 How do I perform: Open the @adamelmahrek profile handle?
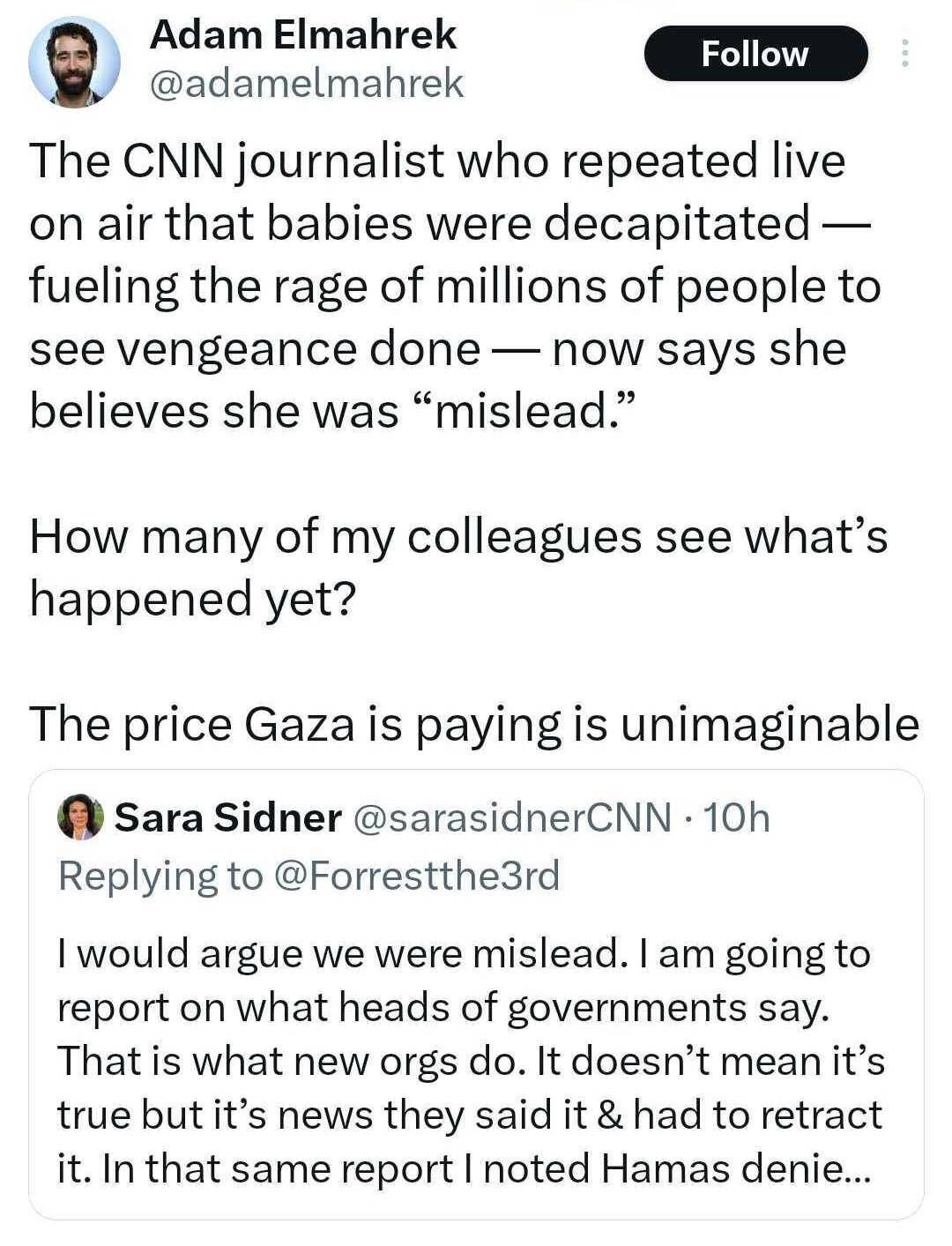tap(306, 84)
